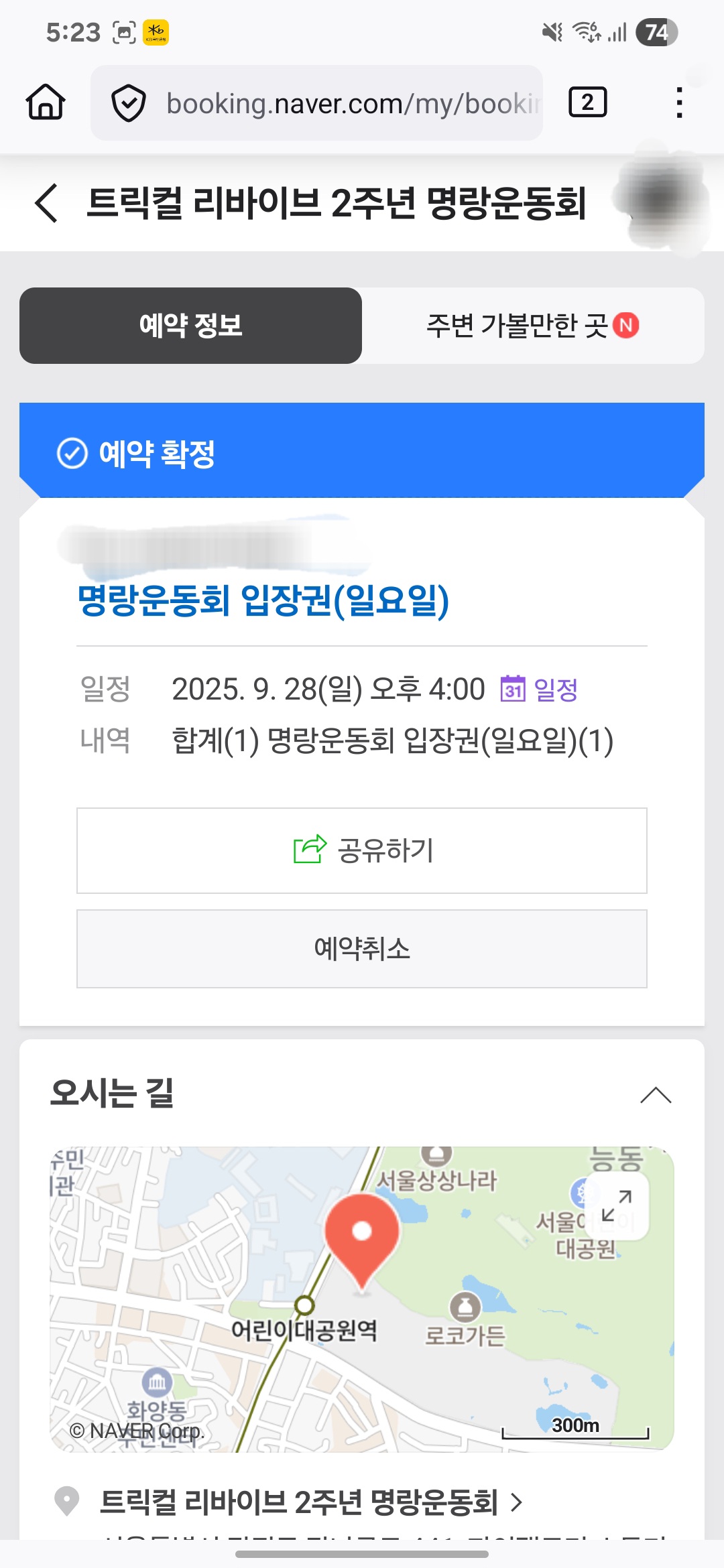
Task: Open the browser home button
Action: (46, 103)
